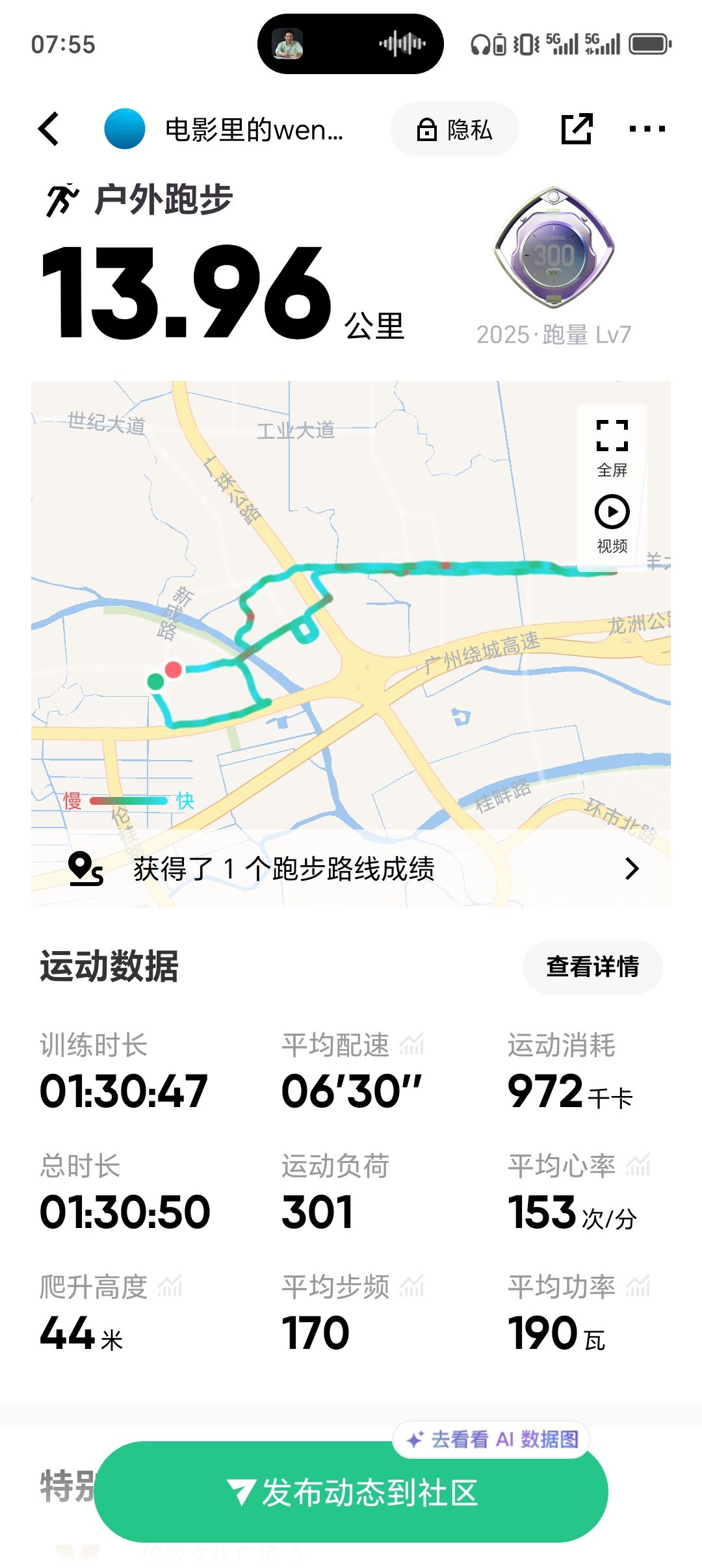Image resolution: width=702 pixels, height=1568 pixels.
Task: Open 获得了 1 个跑步路线成绩 row
Action: point(351,869)
